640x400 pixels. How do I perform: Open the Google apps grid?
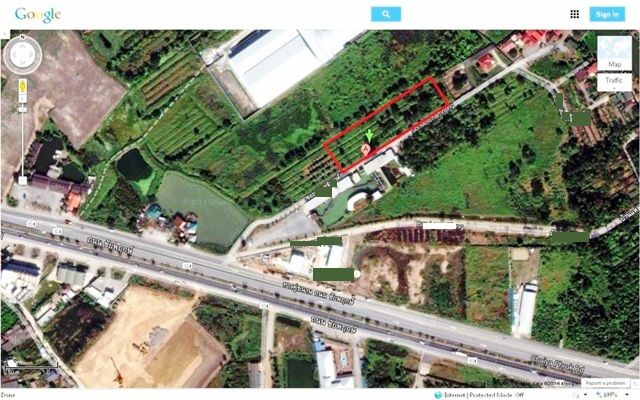pos(574,14)
